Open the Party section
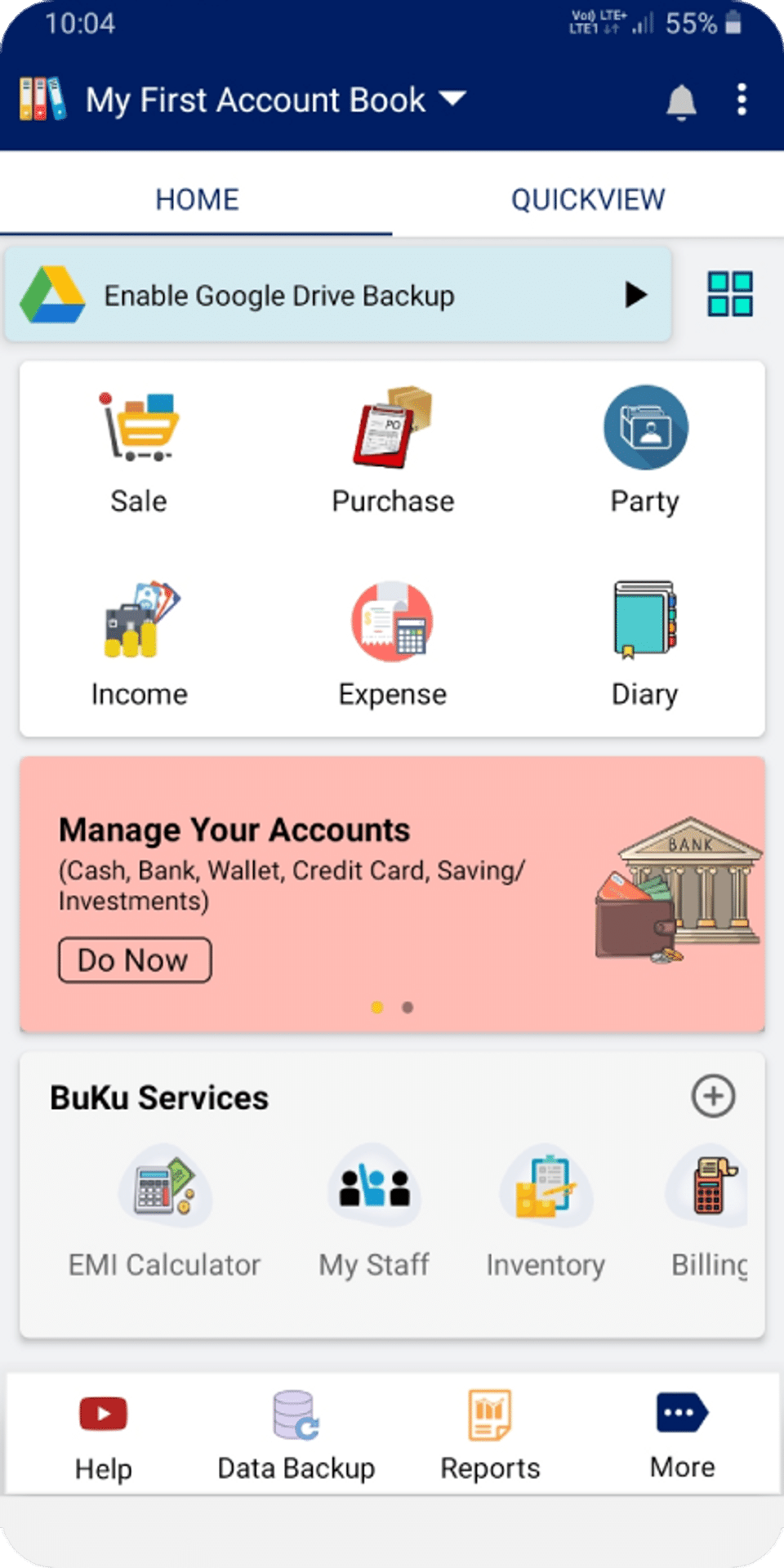The height and width of the screenshot is (1568, 784). click(x=645, y=451)
